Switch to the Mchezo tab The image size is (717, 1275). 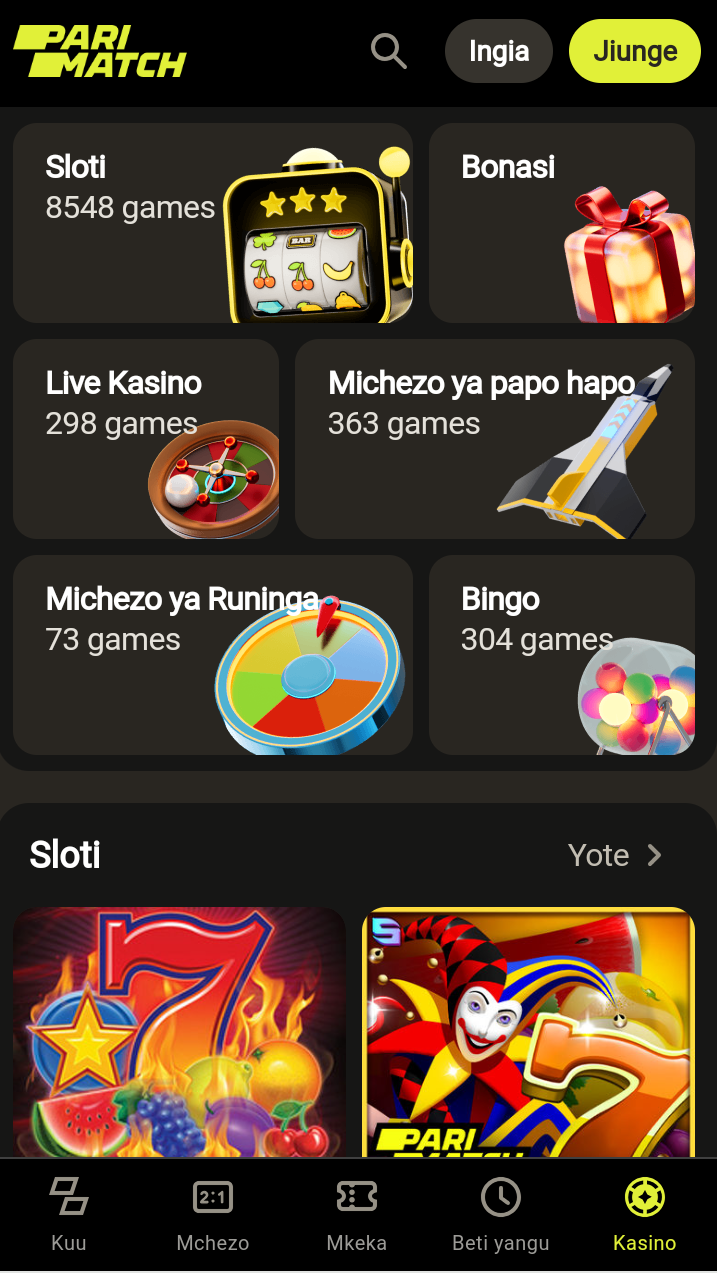212,1215
